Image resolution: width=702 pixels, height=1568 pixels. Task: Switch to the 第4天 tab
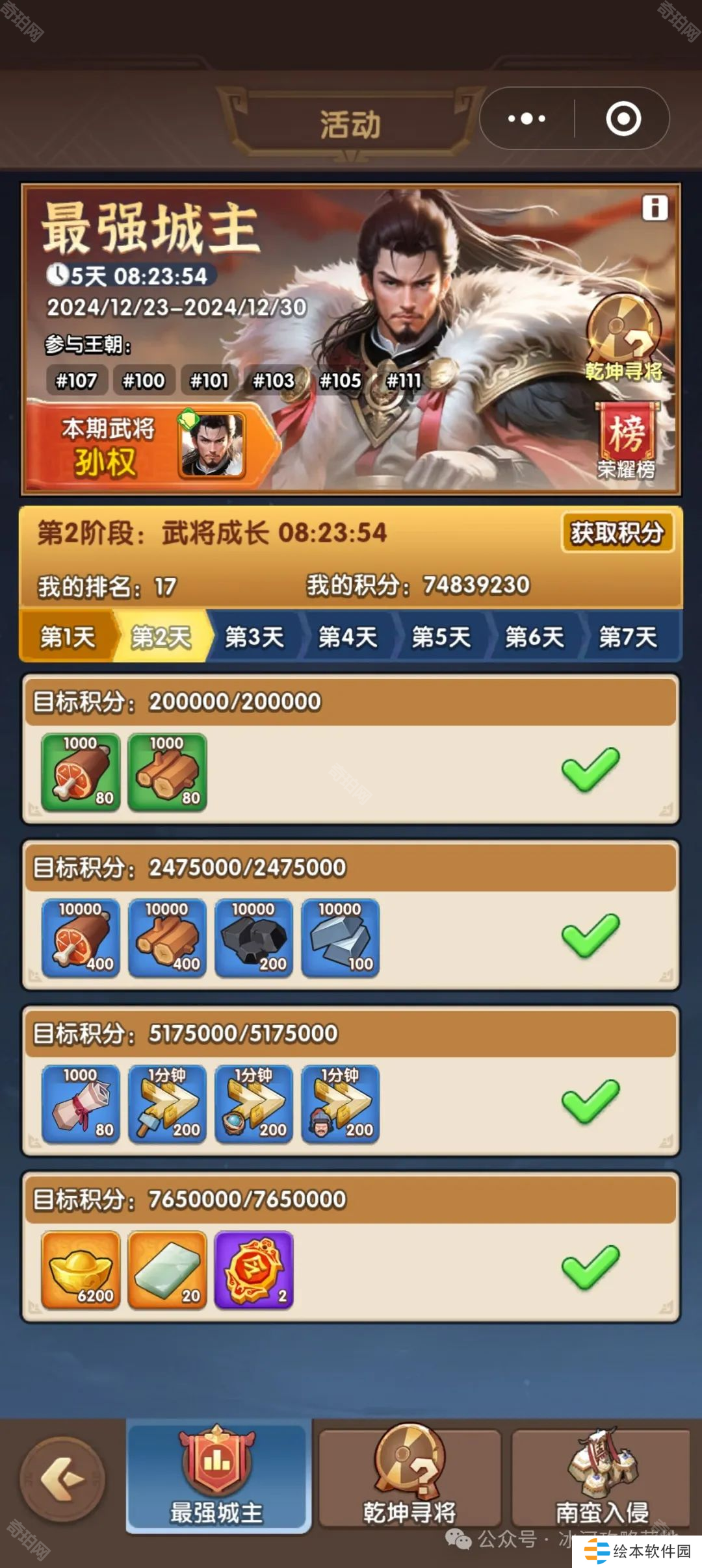tap(348, 637)
